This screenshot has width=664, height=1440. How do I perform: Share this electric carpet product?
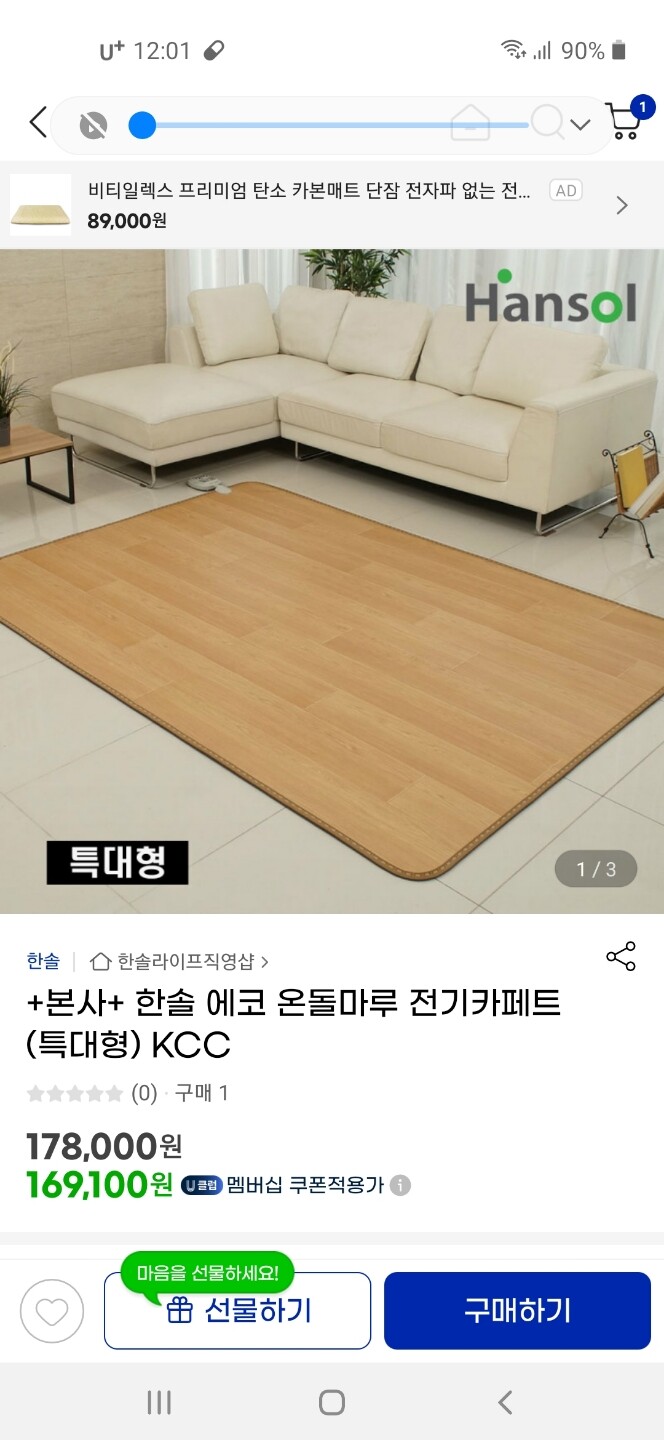click(x=621, y=957)
